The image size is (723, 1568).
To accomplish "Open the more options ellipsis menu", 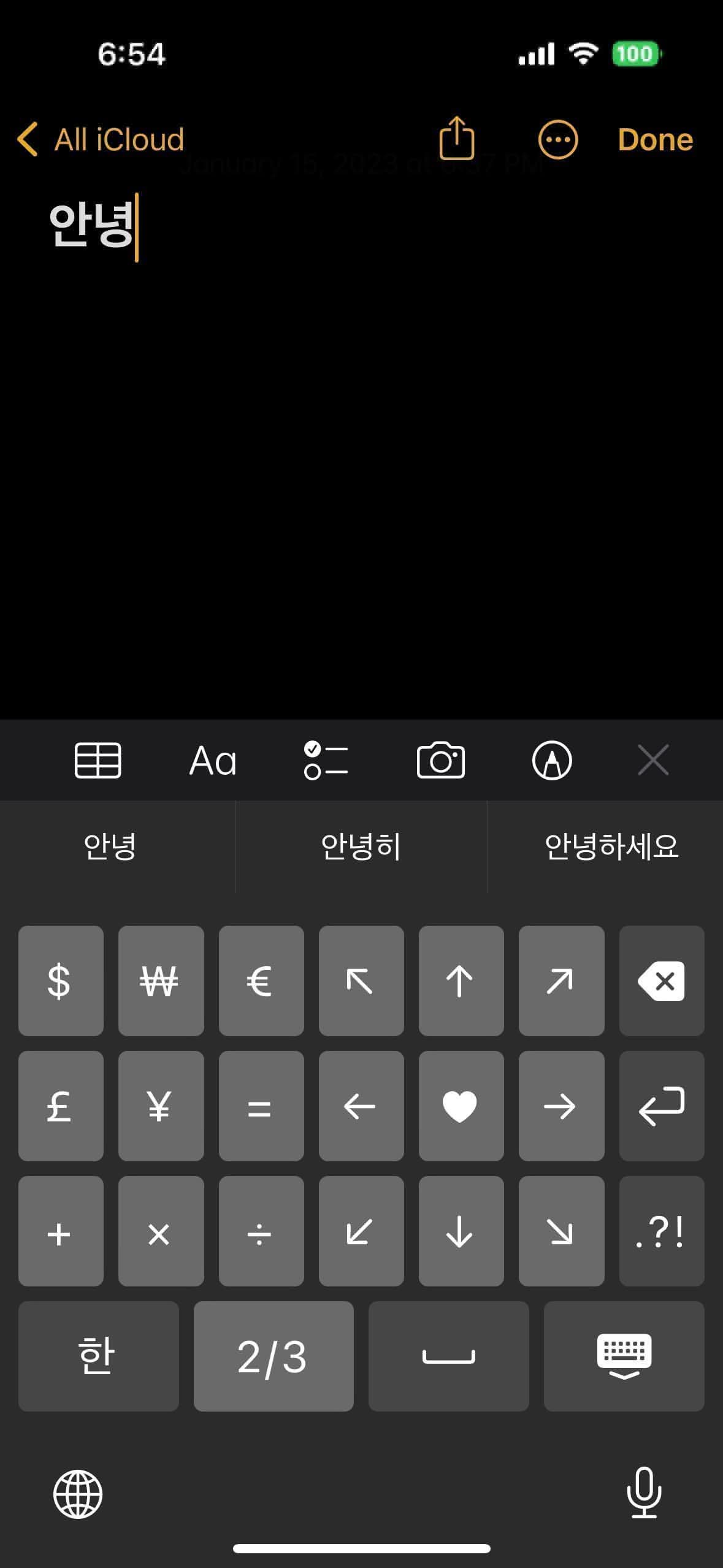I will click(557, 139).
